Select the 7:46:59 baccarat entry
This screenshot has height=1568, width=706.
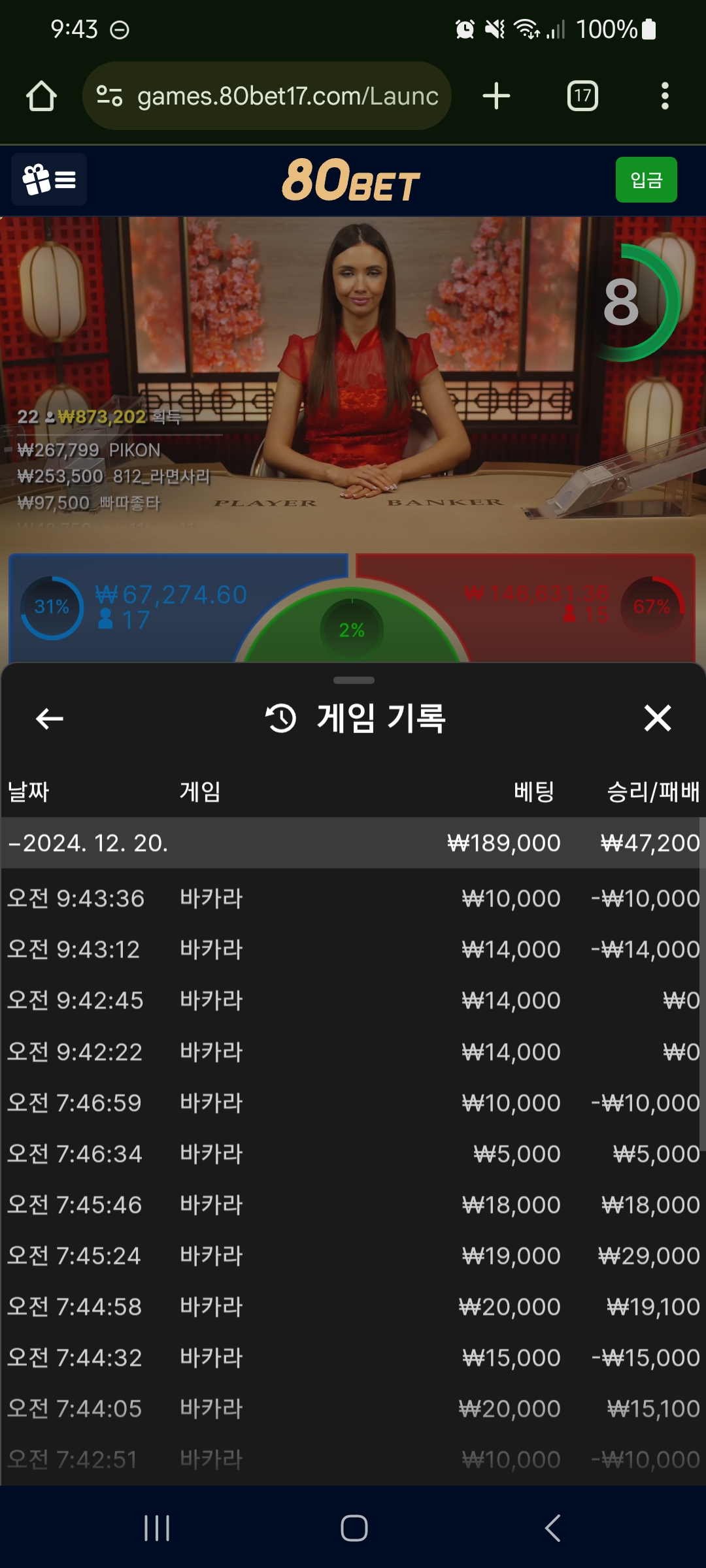(x=353, y=1103)
